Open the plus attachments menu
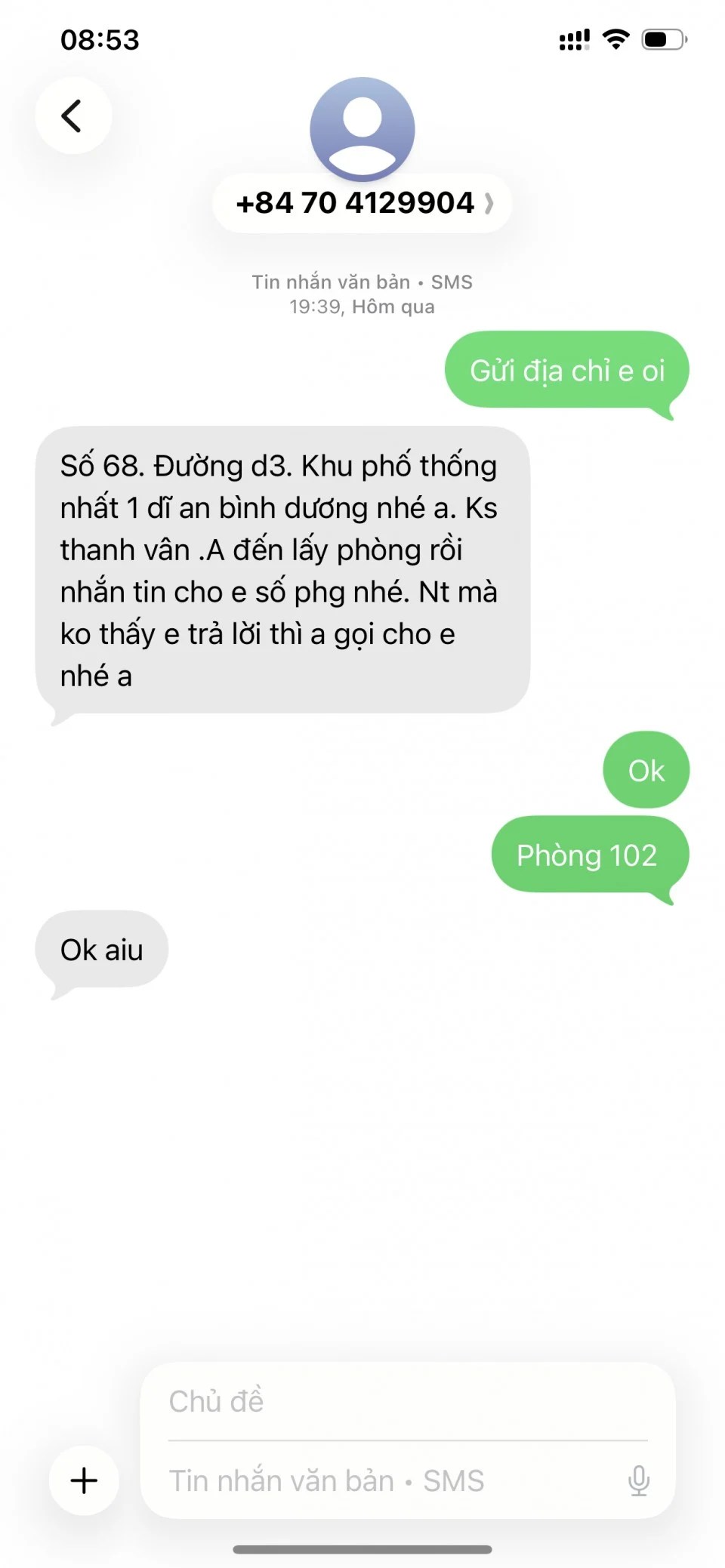This screenshot has height=1568, width=725. coord(84,1480)
